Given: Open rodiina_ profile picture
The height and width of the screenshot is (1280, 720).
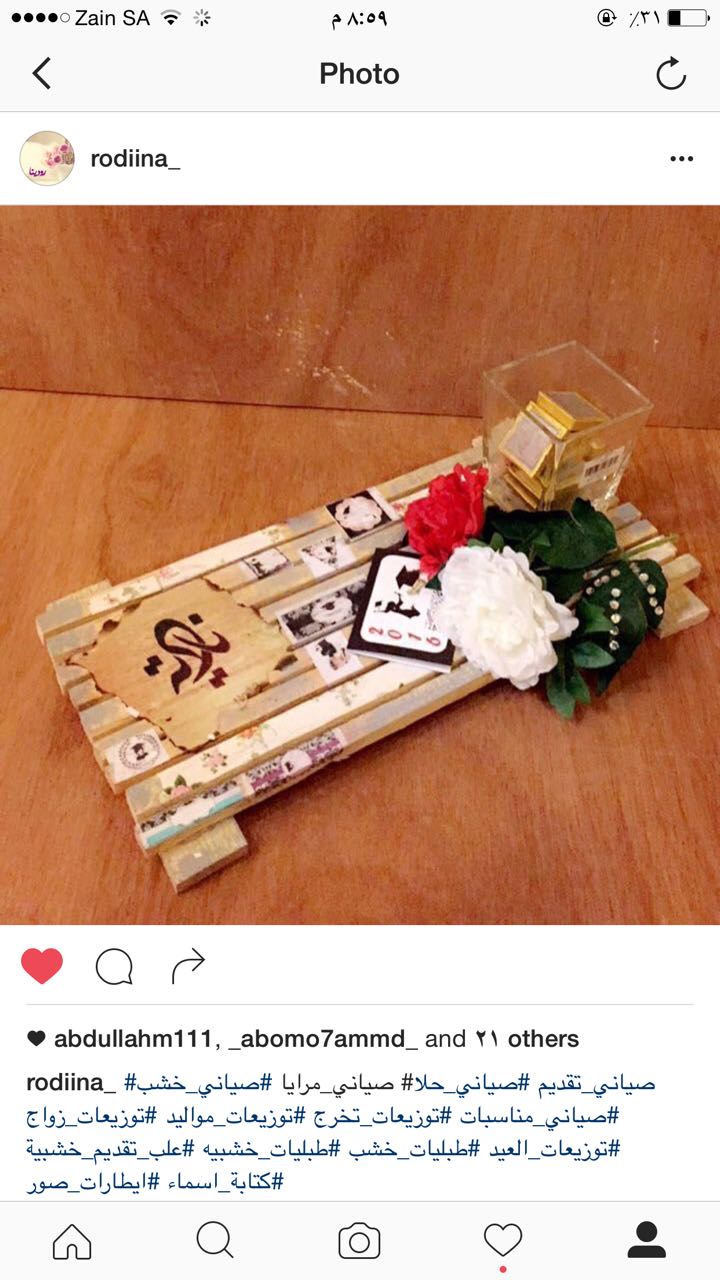Looking at the screenshot, I should click(47, 158).
